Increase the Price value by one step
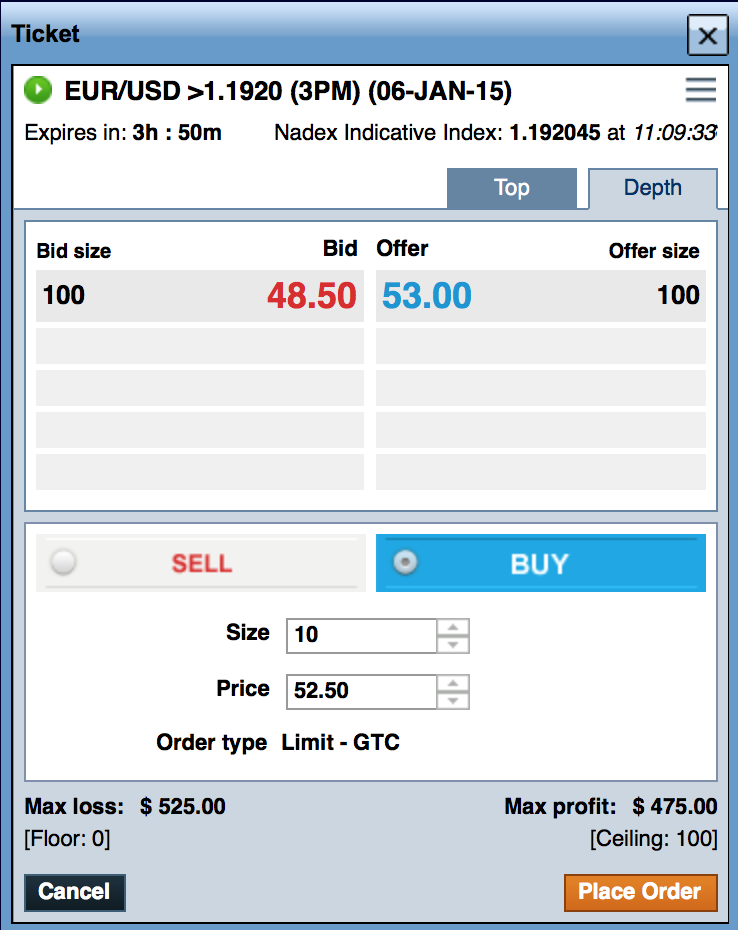 [454, 683]
